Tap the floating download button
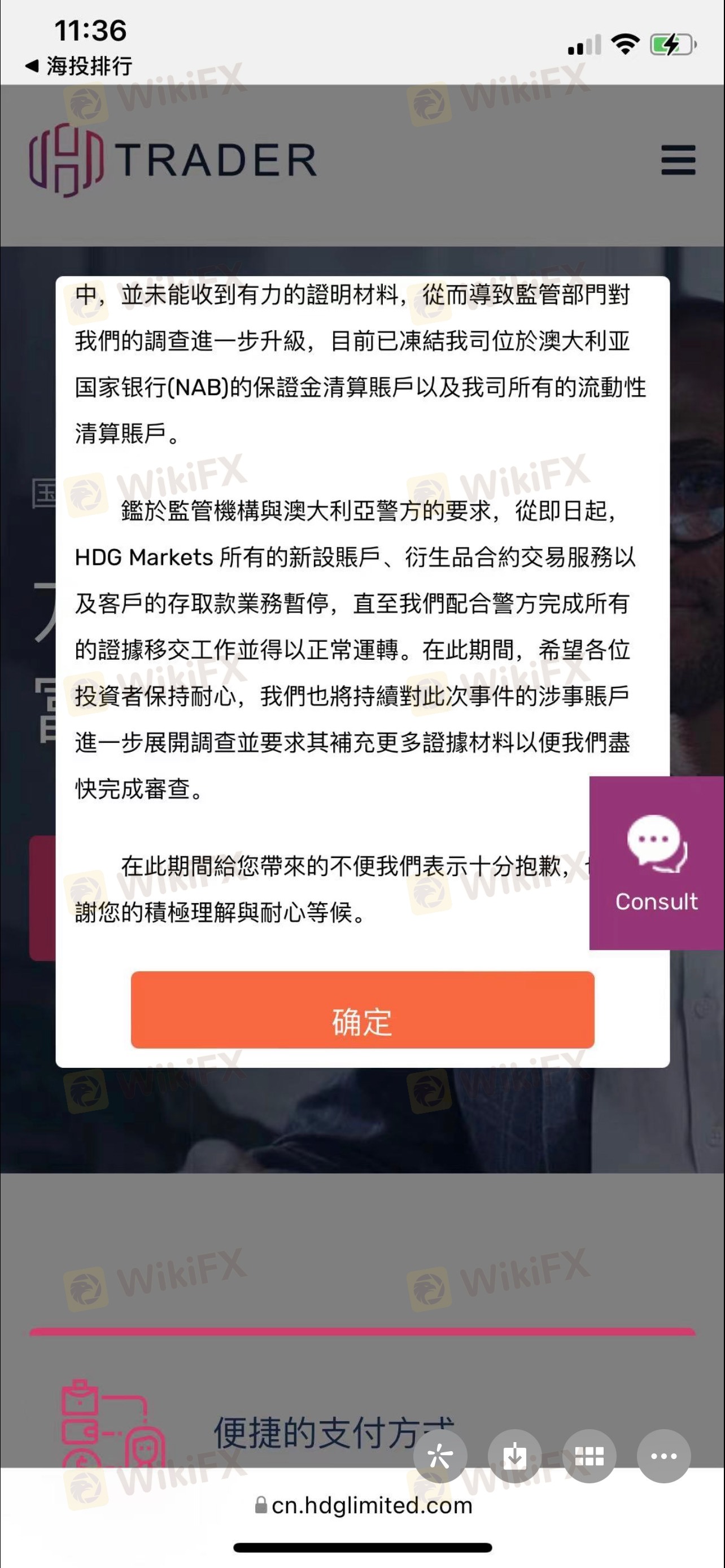 [515, 1456]
